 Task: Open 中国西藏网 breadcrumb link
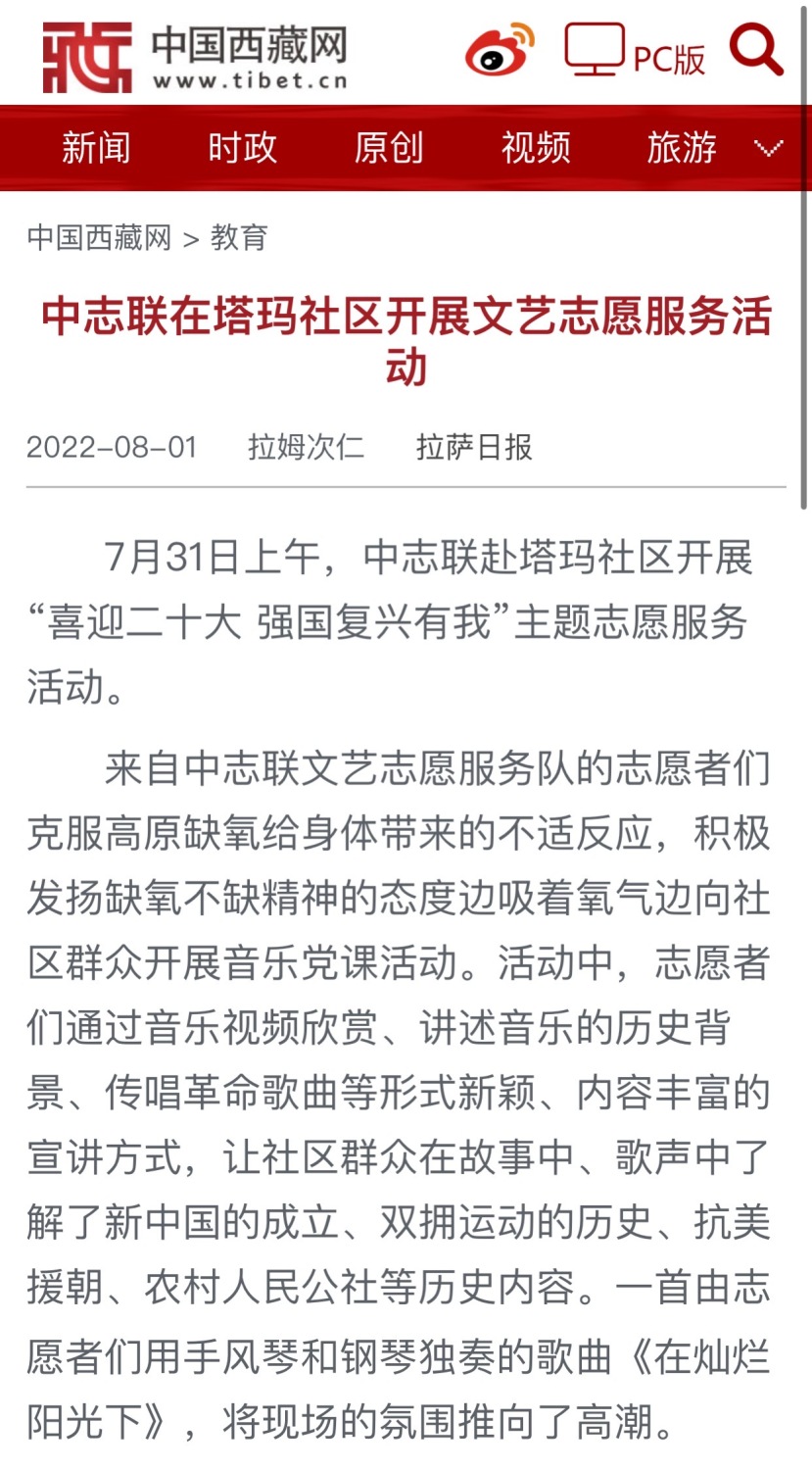[99, 237]
